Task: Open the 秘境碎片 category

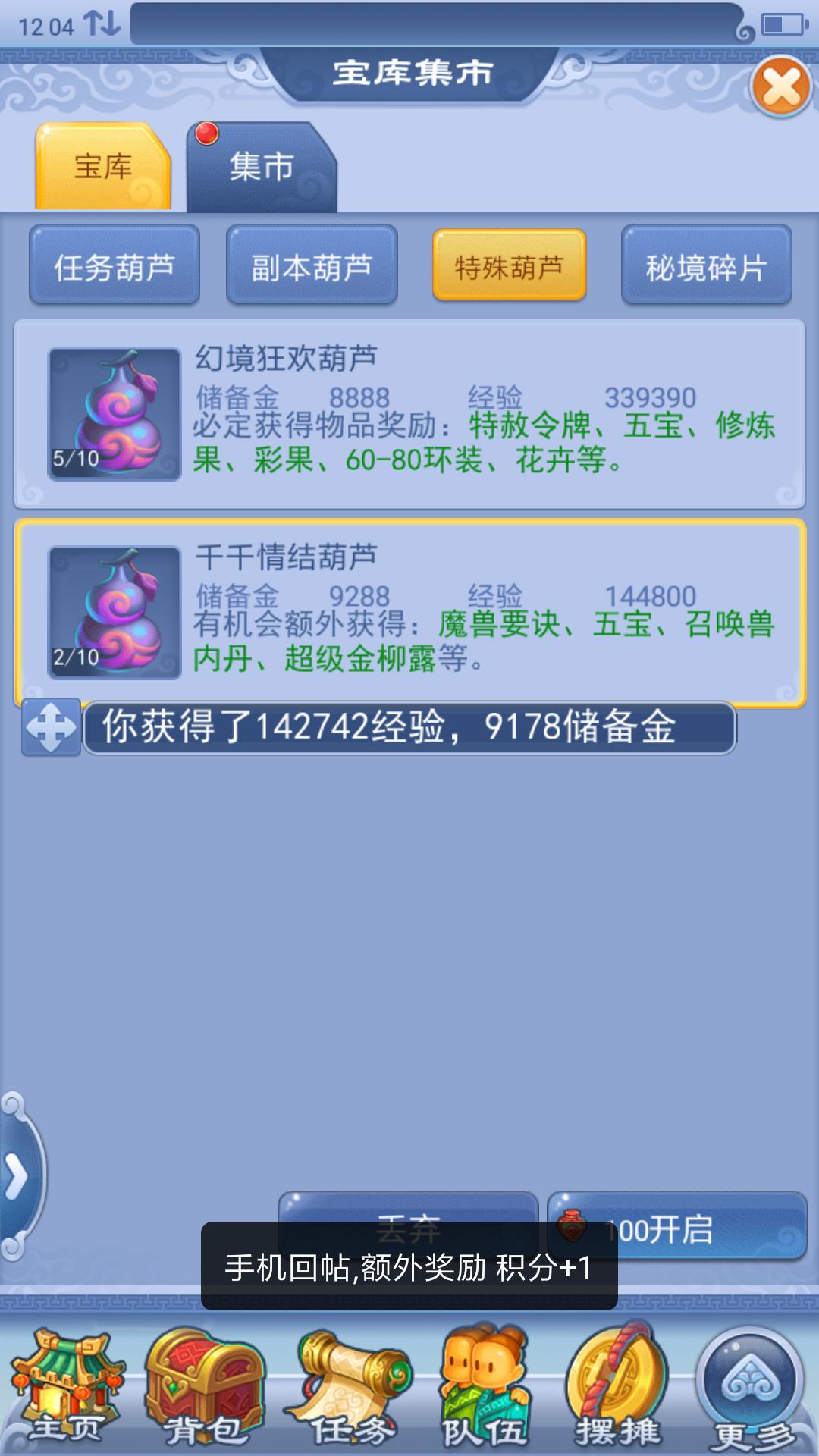Action: (706, 267)
